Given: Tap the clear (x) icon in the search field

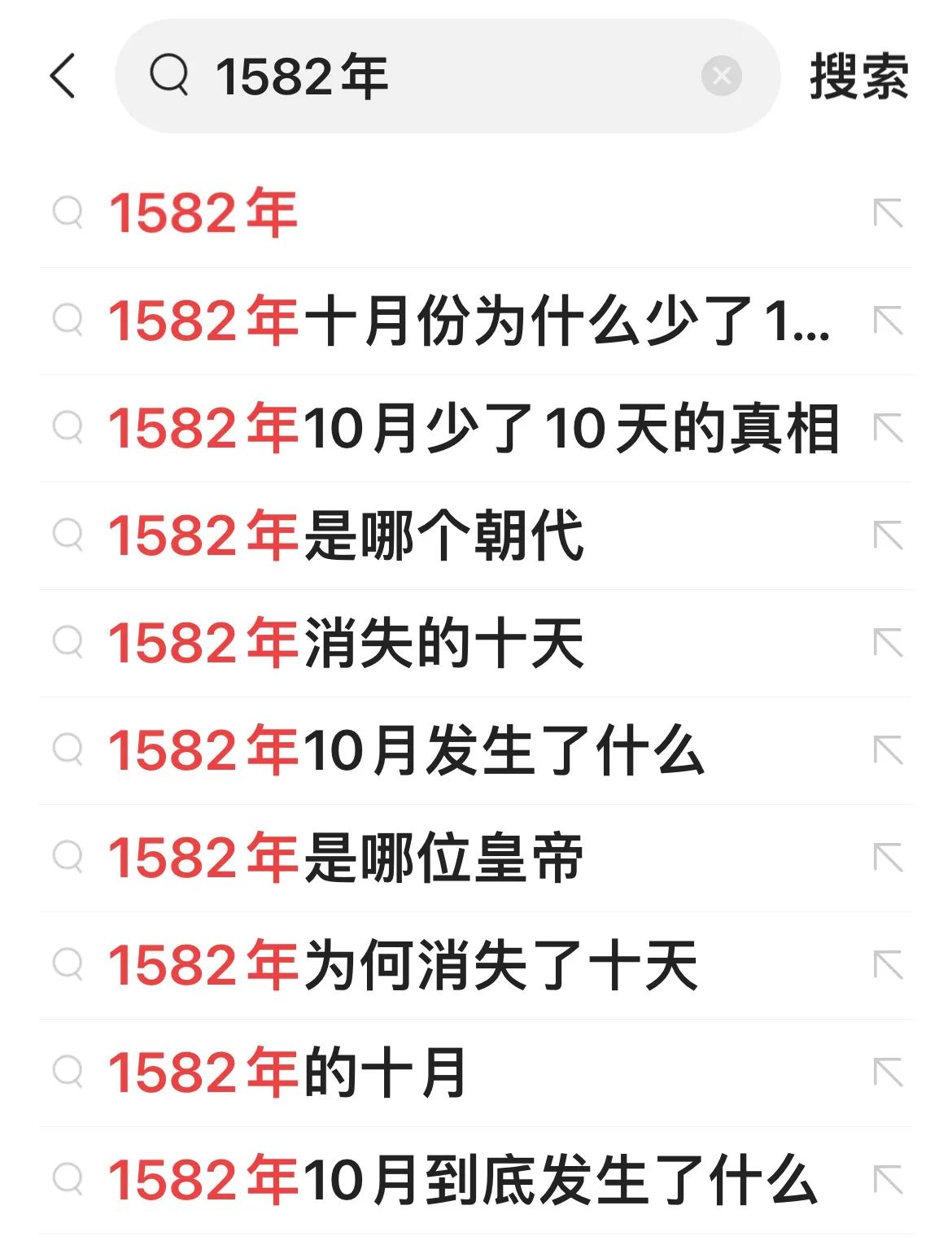Looking at the screenshot, I should click(719, 77).
